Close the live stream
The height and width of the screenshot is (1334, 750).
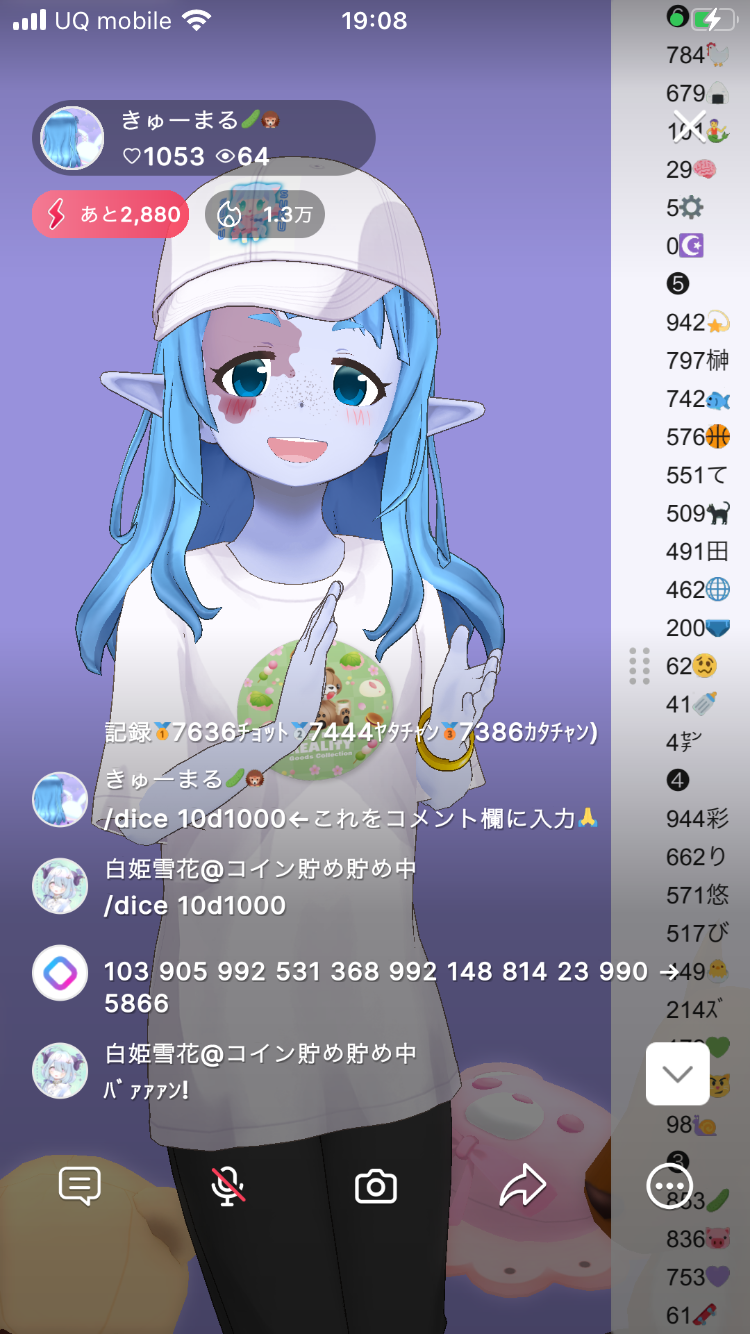pyautogui.click(x=689, y=125)
